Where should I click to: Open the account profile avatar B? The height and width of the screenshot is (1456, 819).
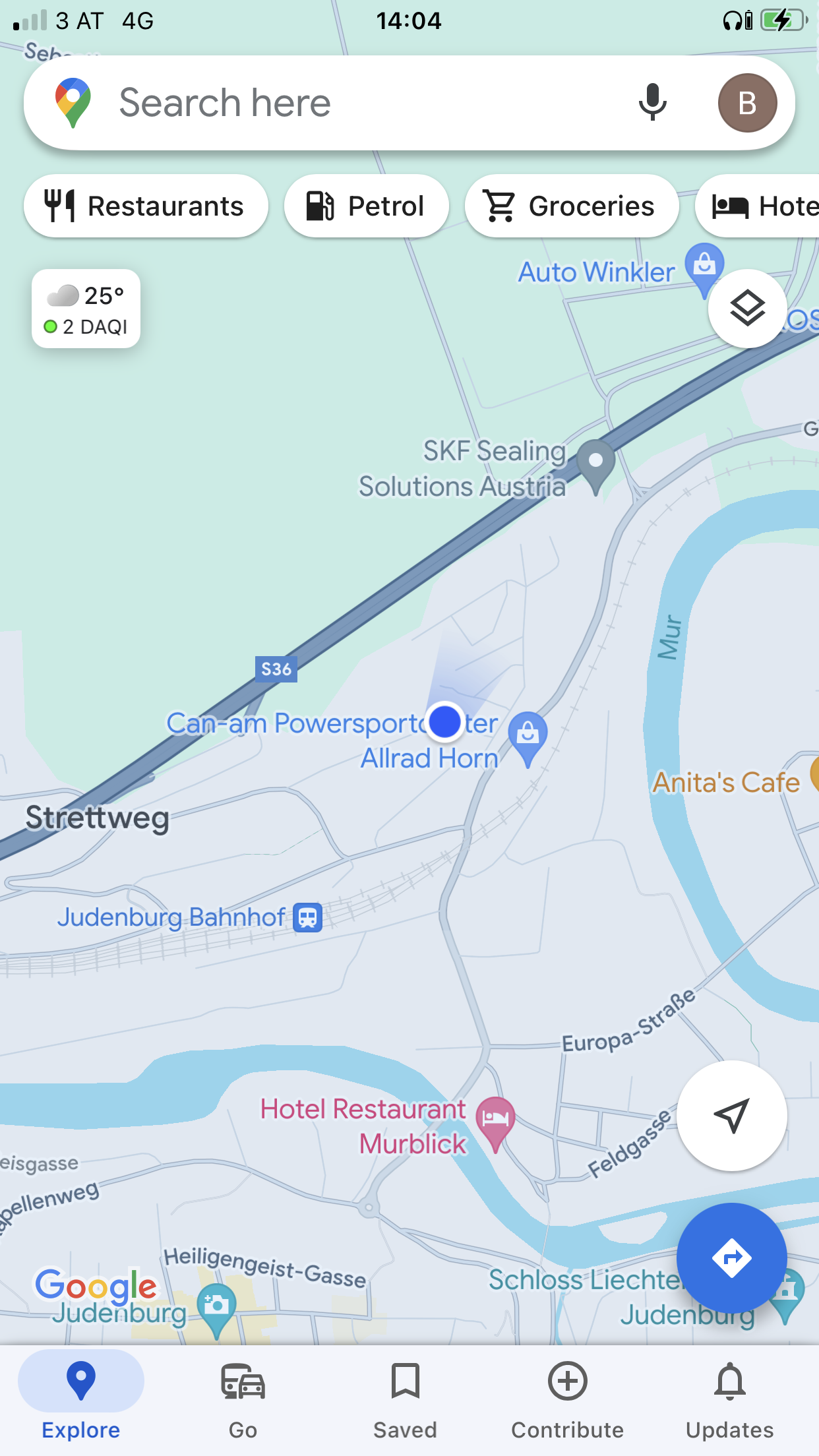pyautogui.click(x=747, y=103)
